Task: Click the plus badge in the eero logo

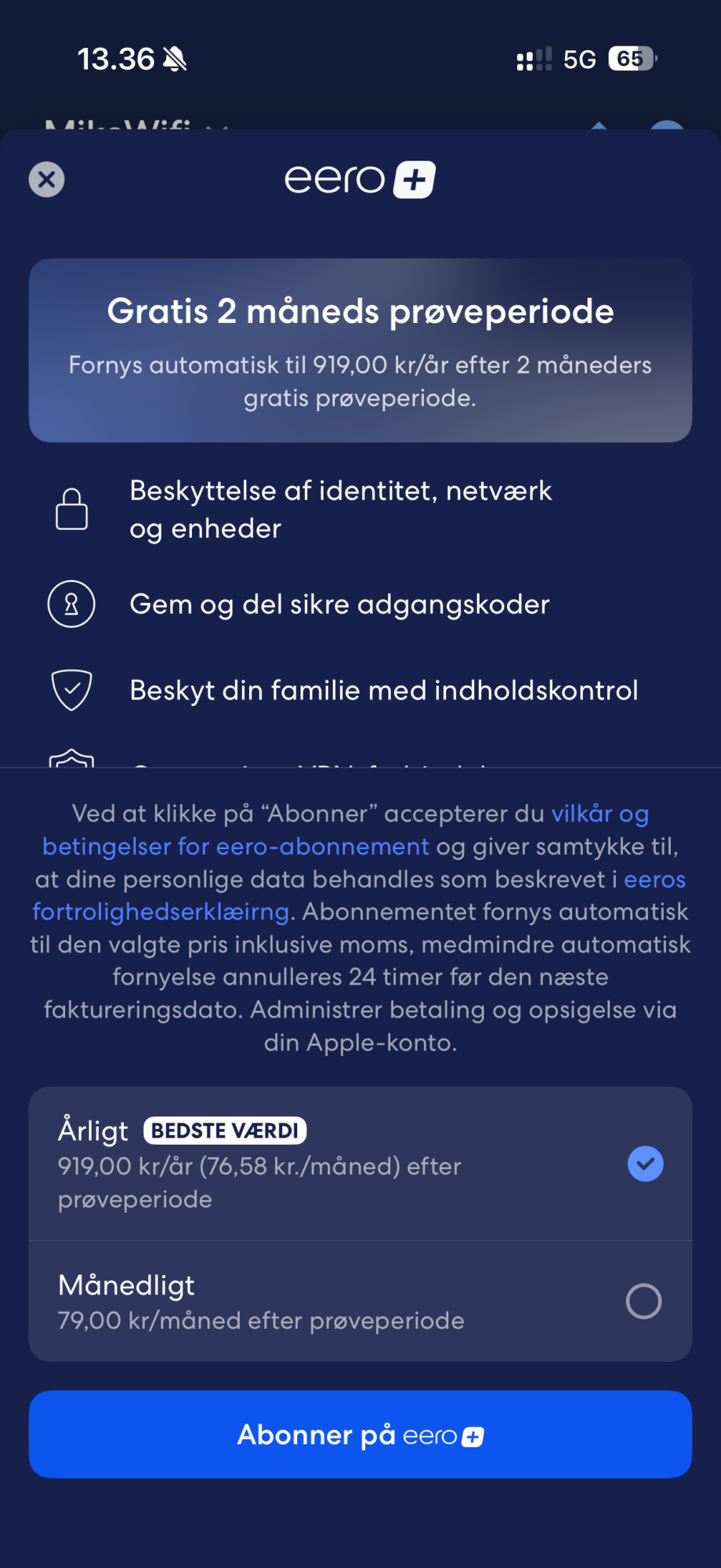Action: (x=413, y=179)
